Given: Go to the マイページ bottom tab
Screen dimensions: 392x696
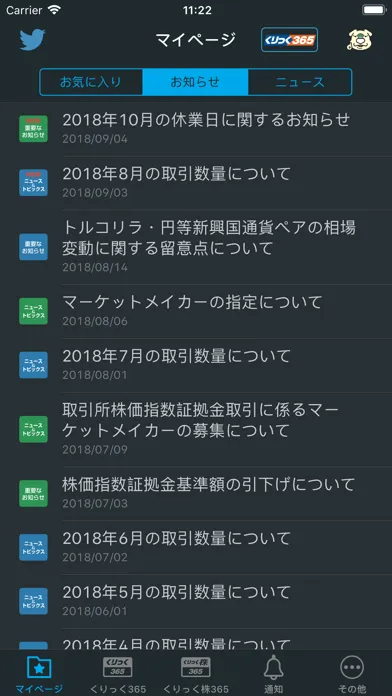Looking at the screenshot, I should coord(39,674).
